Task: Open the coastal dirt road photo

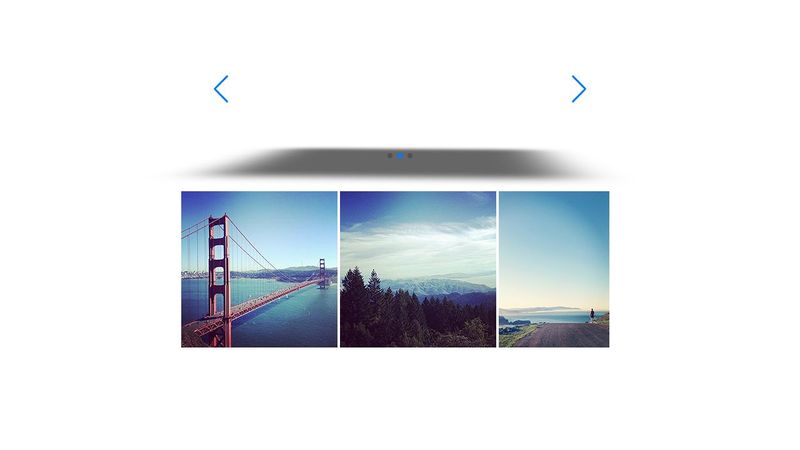Action: pos(554,269)
